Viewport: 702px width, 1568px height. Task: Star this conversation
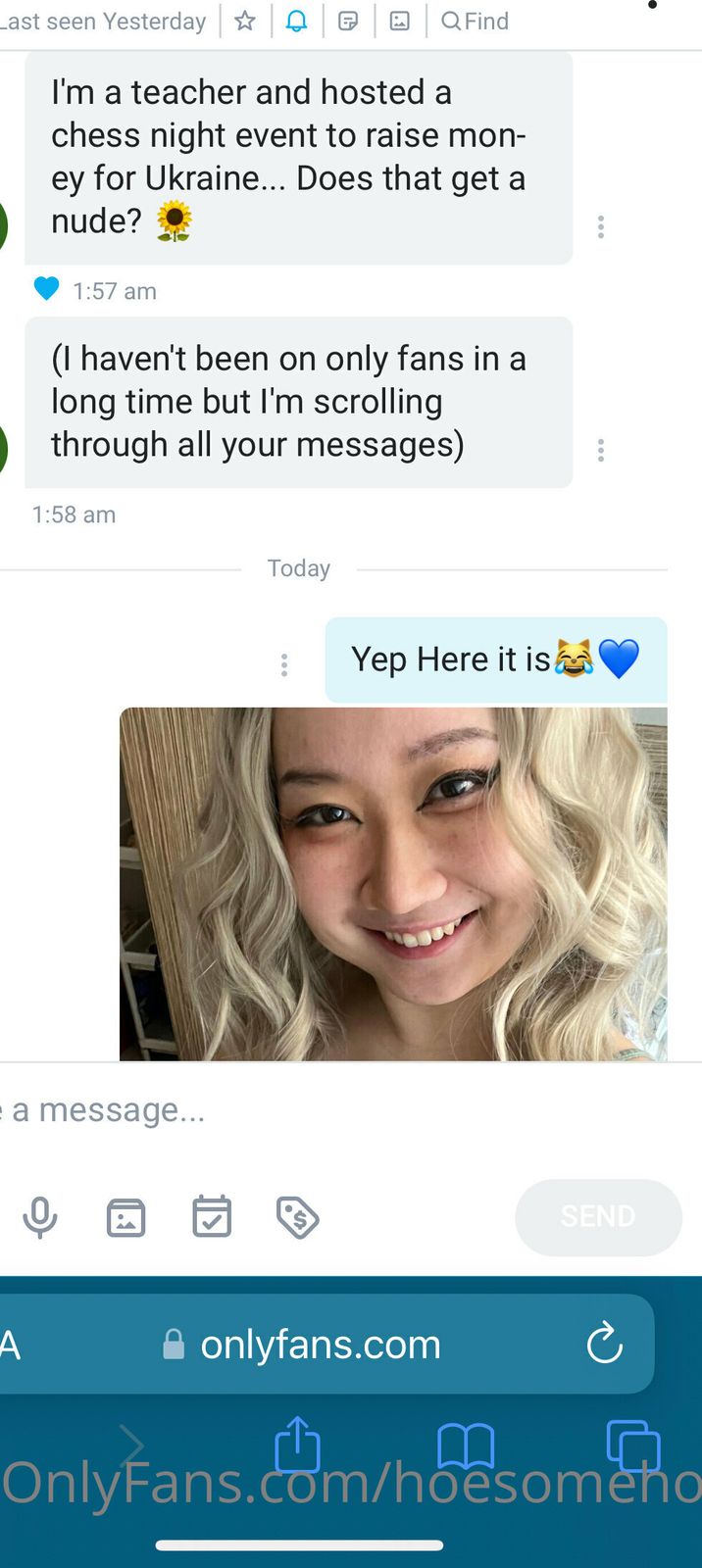point(245,21)
